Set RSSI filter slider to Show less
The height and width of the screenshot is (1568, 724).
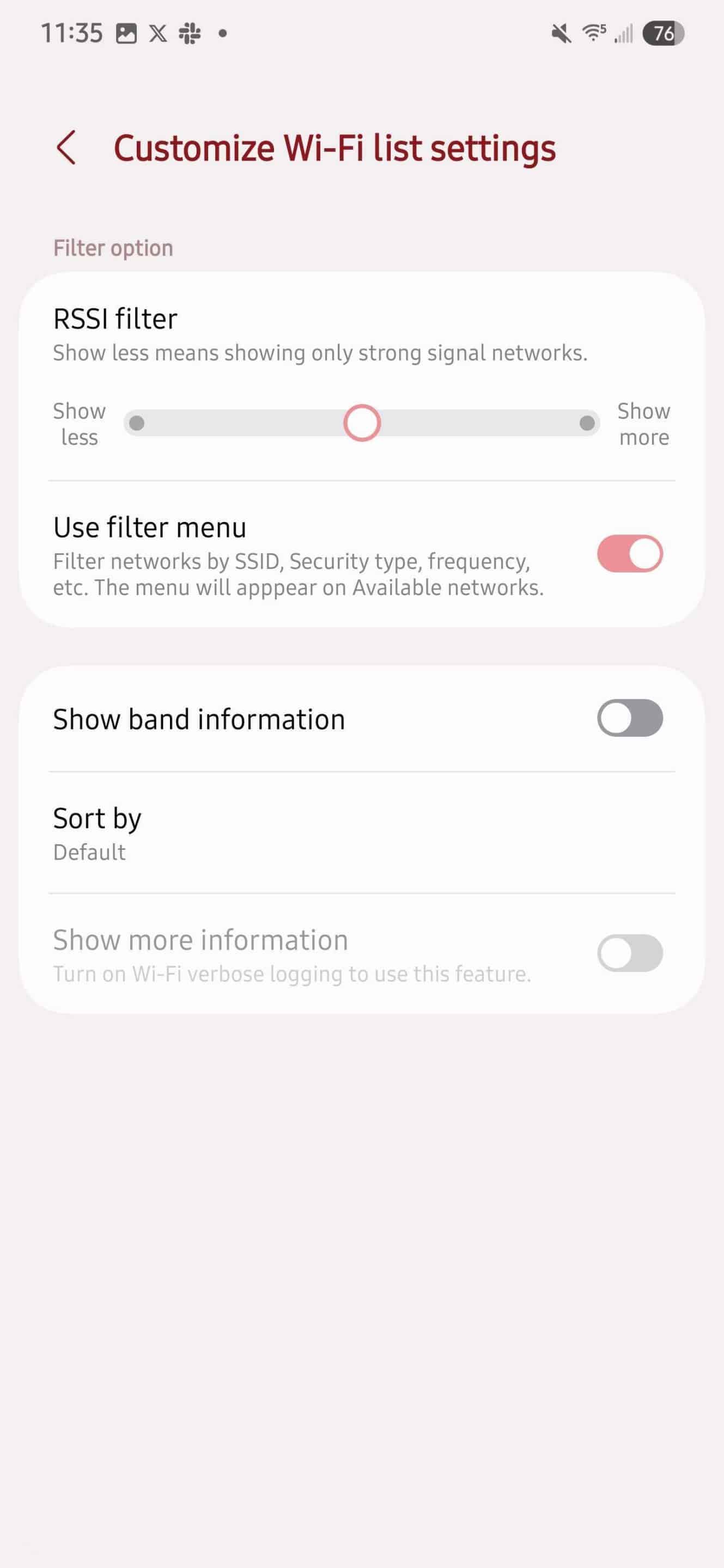tap(137, 423)
